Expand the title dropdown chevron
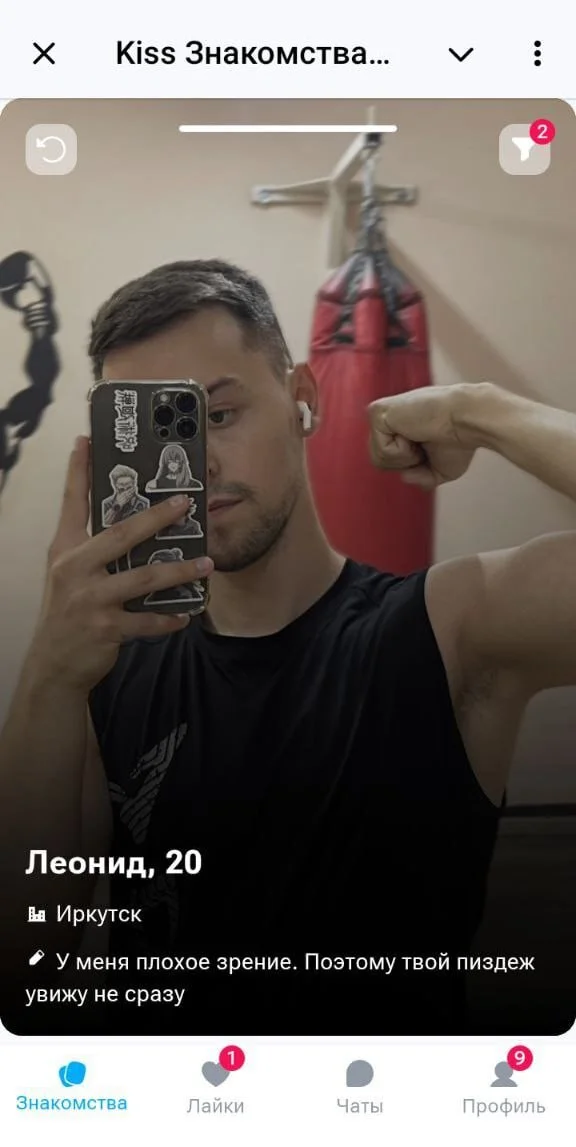The image size is (576, 1147). click(461, 54)
